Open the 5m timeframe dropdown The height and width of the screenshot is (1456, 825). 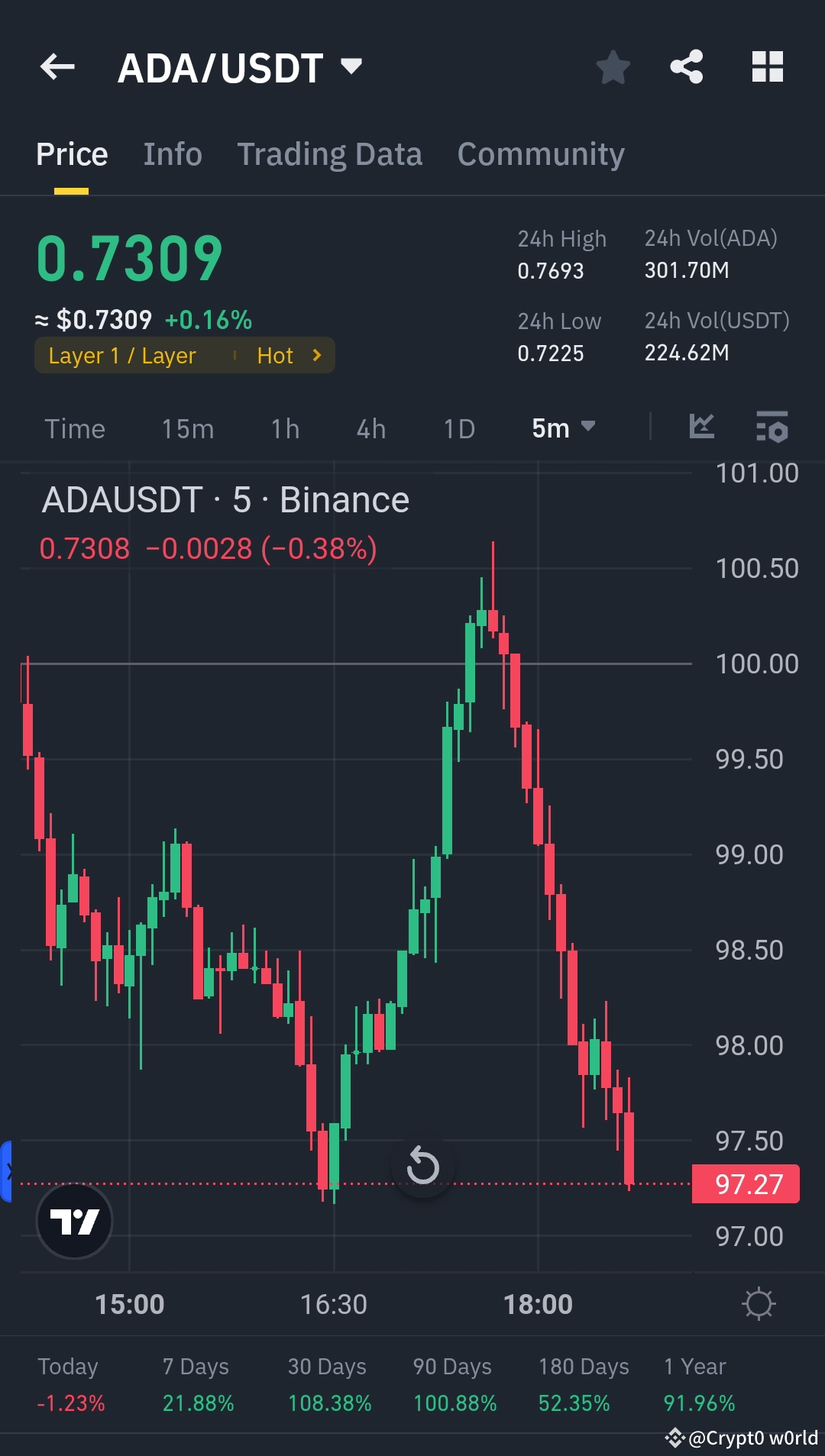[x=562, y=428]
